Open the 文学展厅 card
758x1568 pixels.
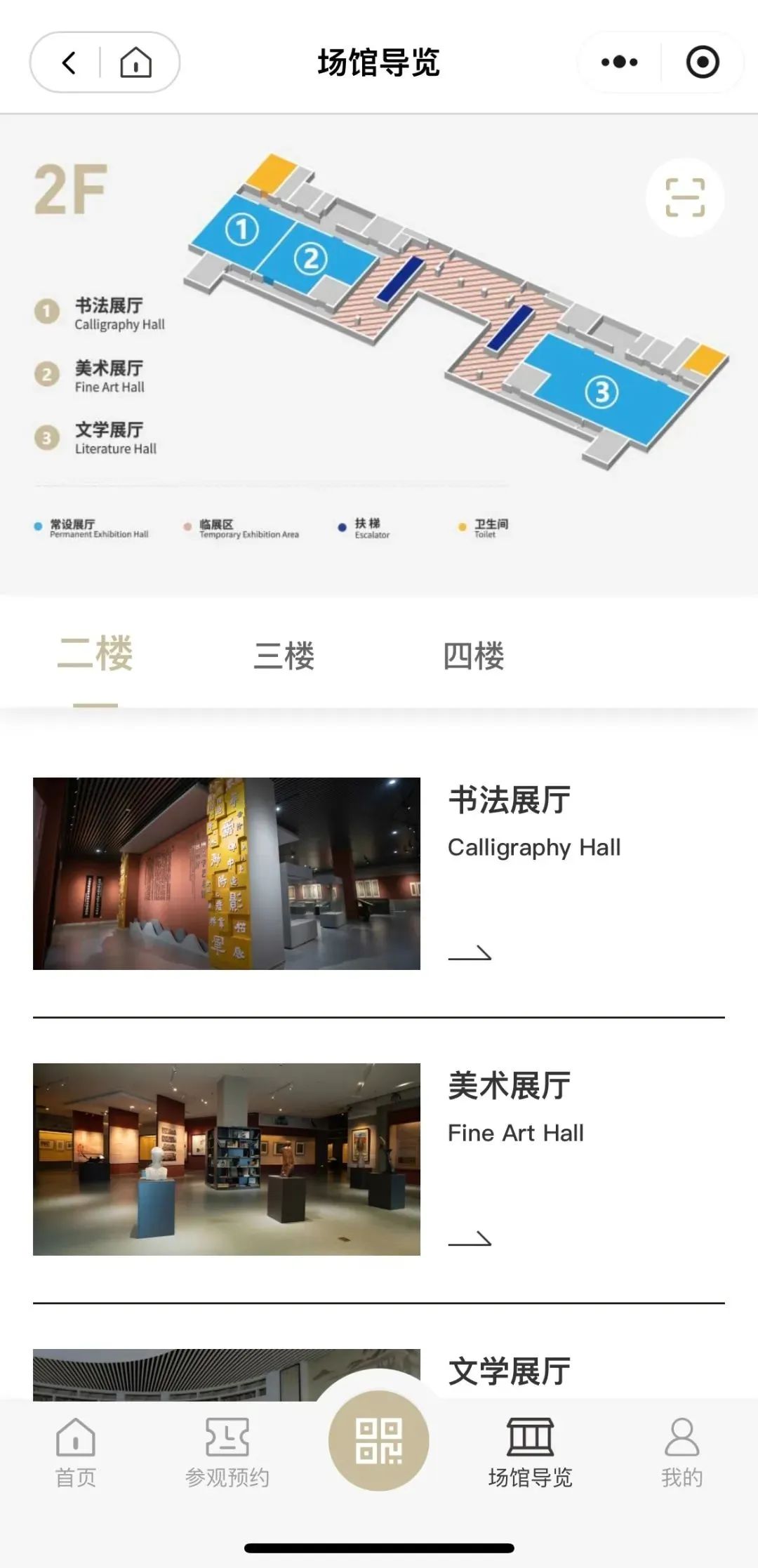509,1372
